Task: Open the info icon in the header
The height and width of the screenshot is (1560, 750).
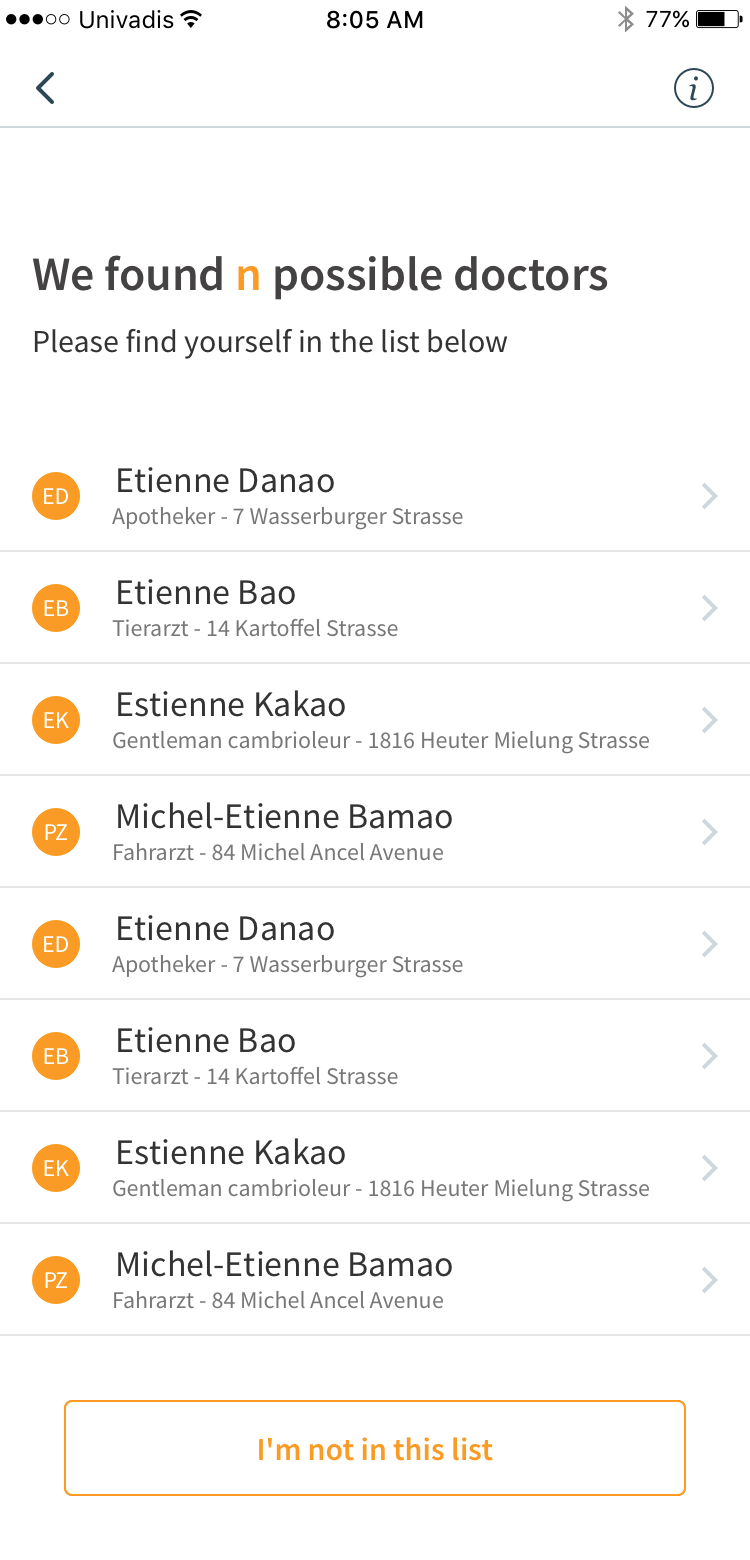Action: pyautogui.click(x=693, y=88)
